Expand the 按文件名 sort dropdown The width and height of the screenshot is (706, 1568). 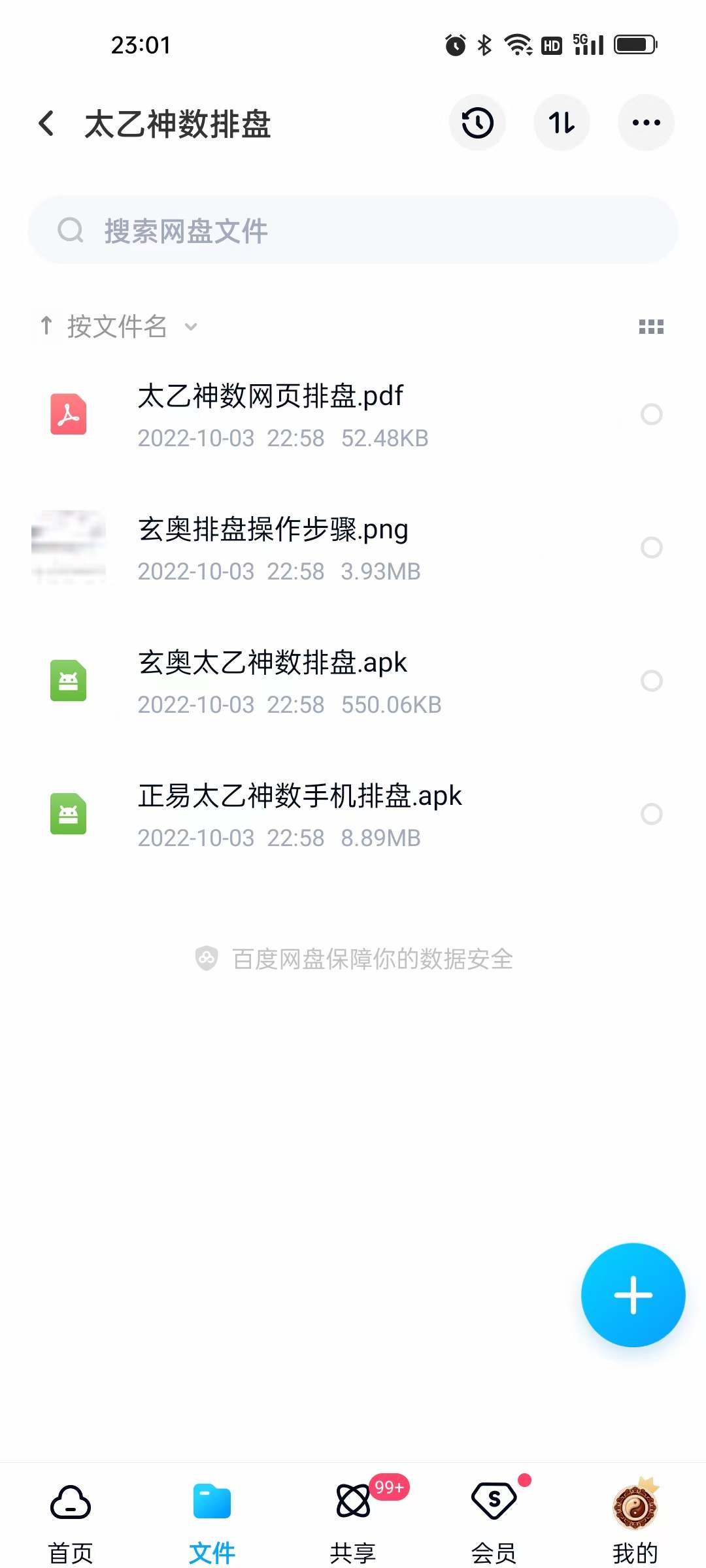pos(190,326)
